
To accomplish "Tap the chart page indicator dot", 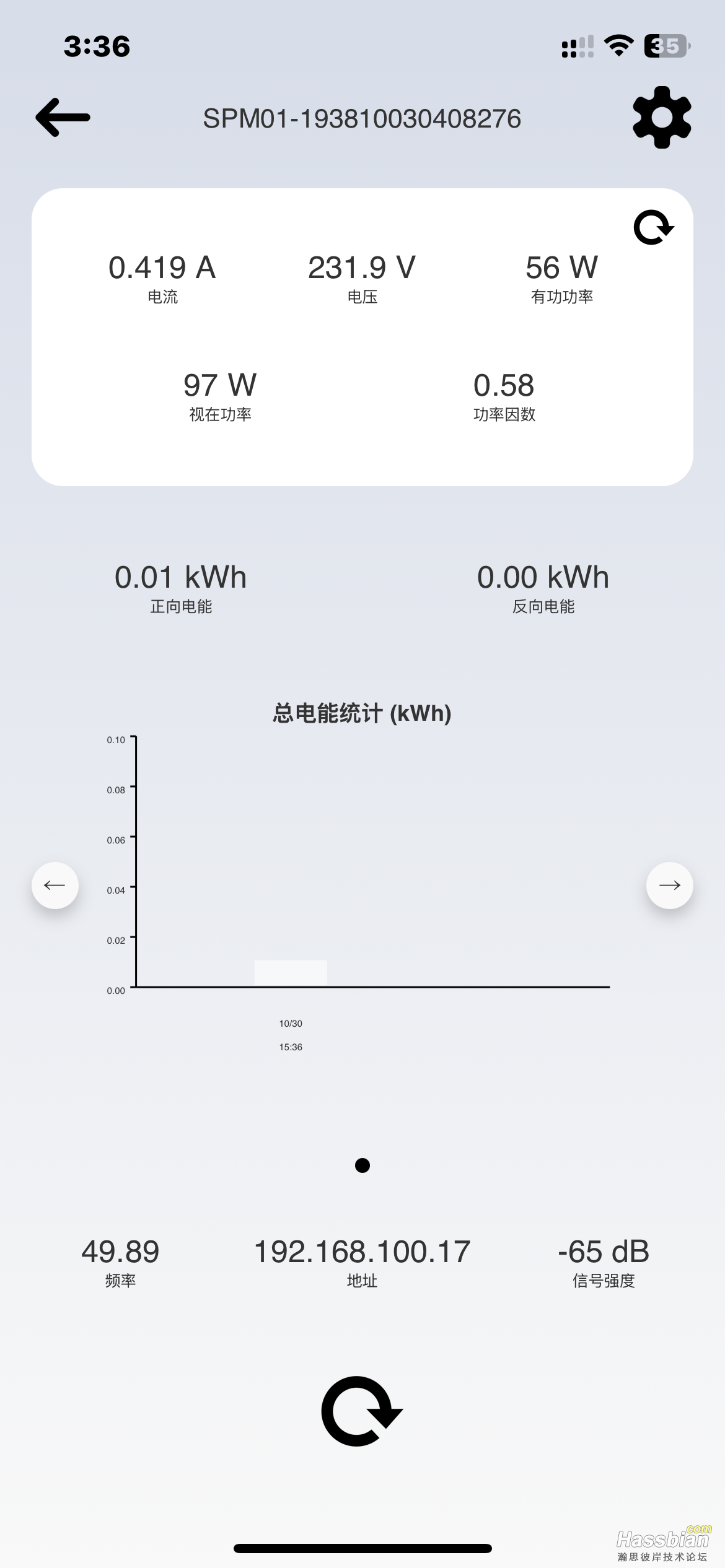I will tap(362, 1165).
